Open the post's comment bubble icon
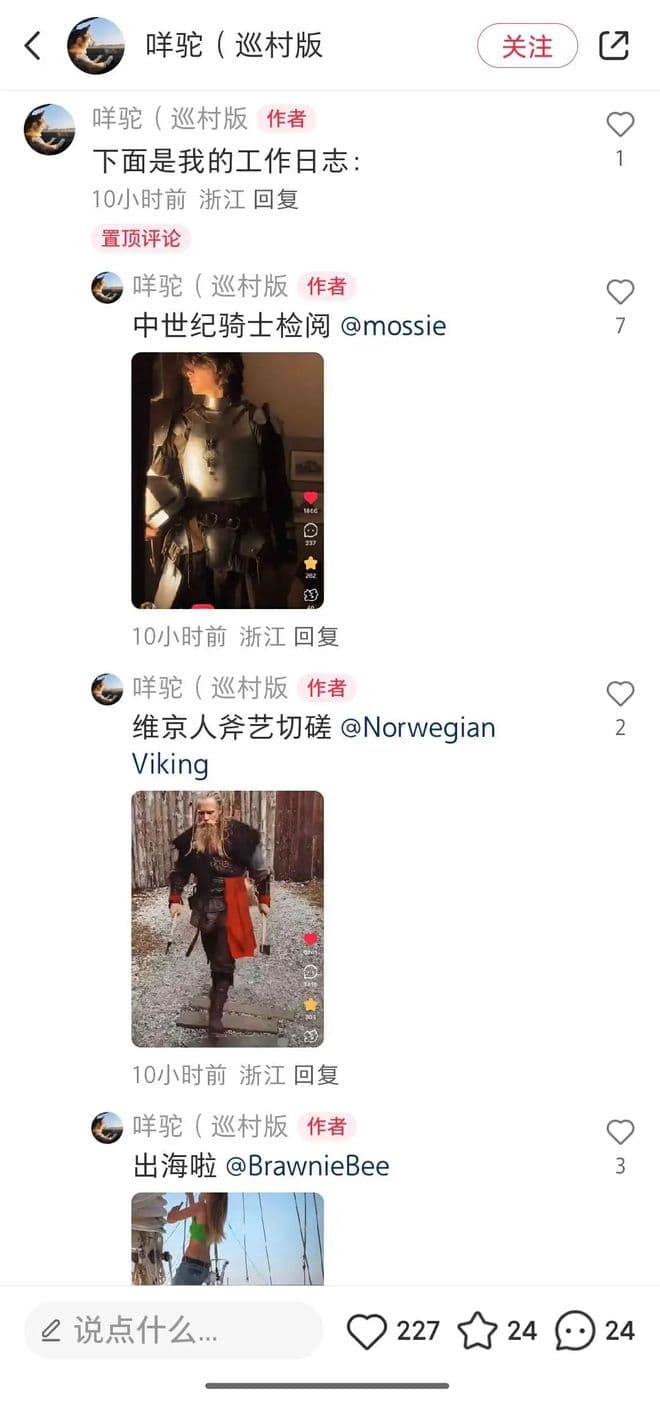 (574, 1331)
